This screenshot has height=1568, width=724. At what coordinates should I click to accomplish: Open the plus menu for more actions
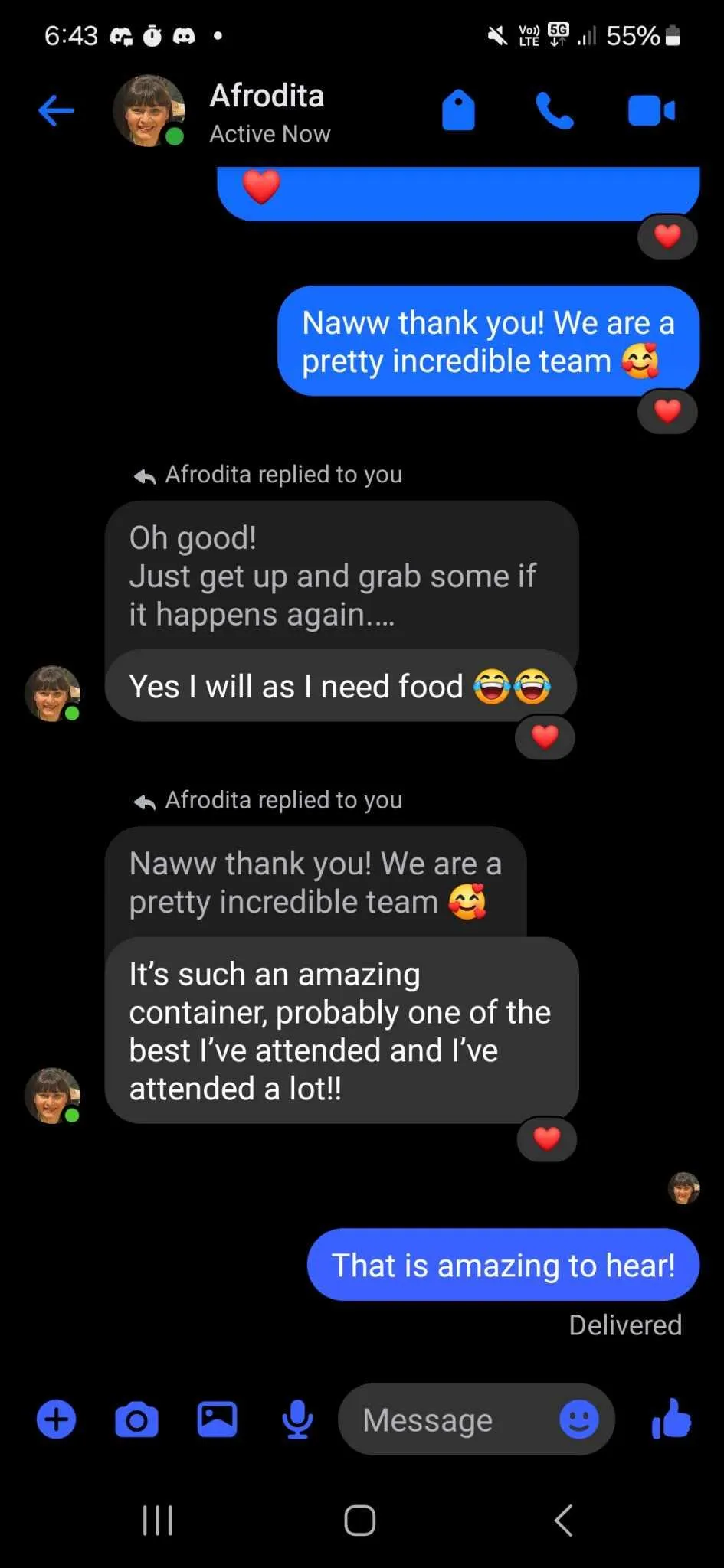tap(57, 1419)
